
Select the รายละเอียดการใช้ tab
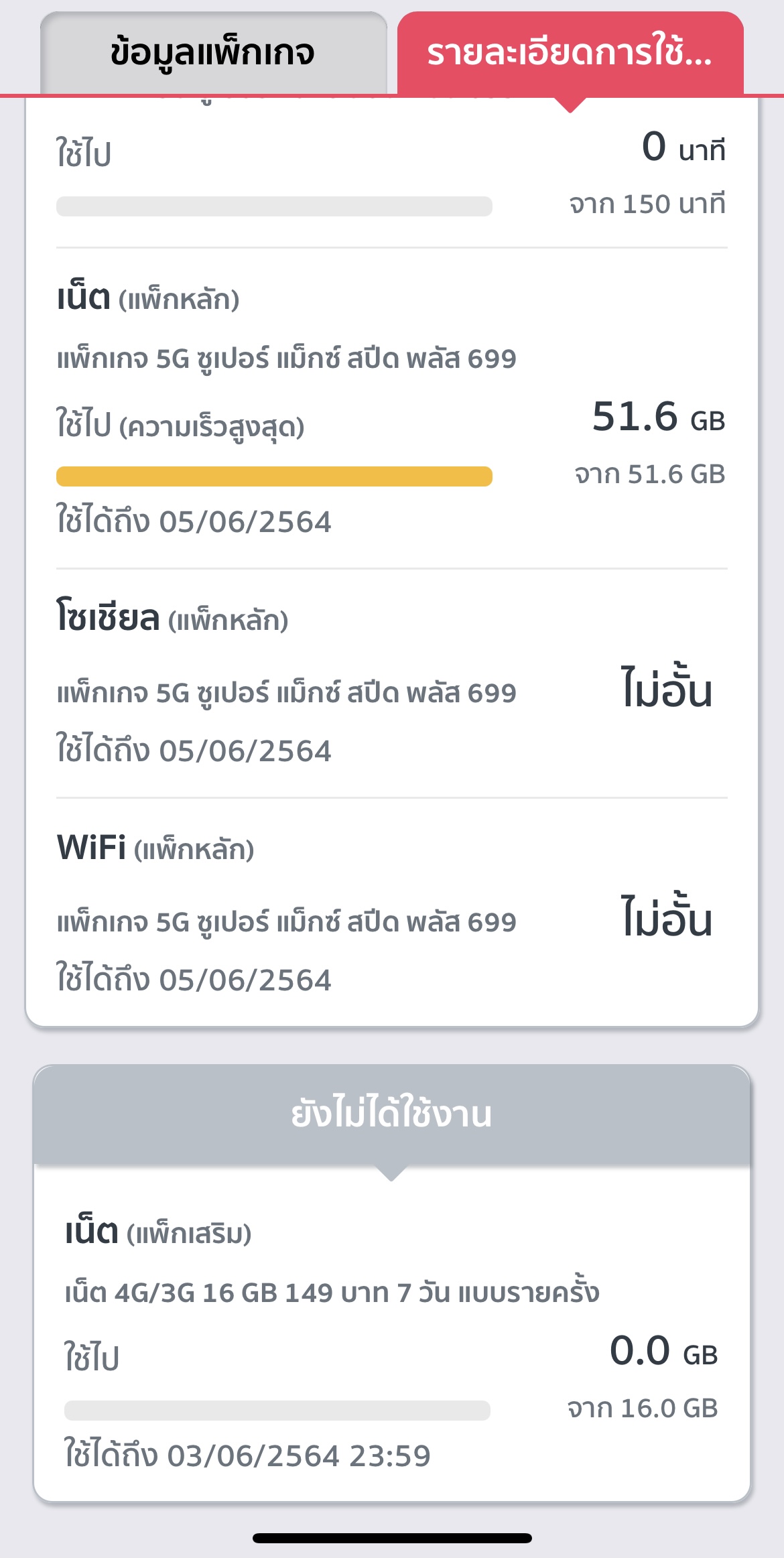coord(570,54)
